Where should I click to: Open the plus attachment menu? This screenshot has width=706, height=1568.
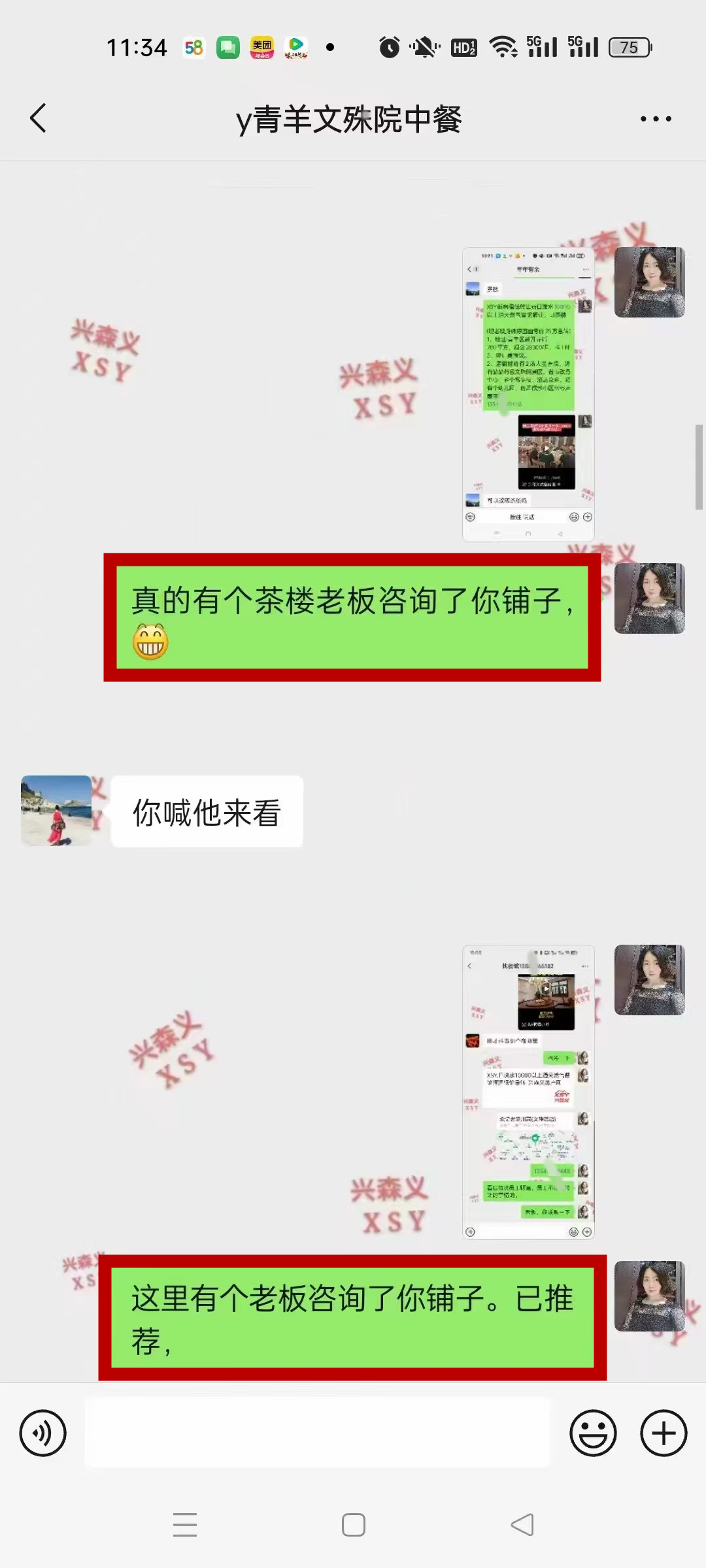664,1433
